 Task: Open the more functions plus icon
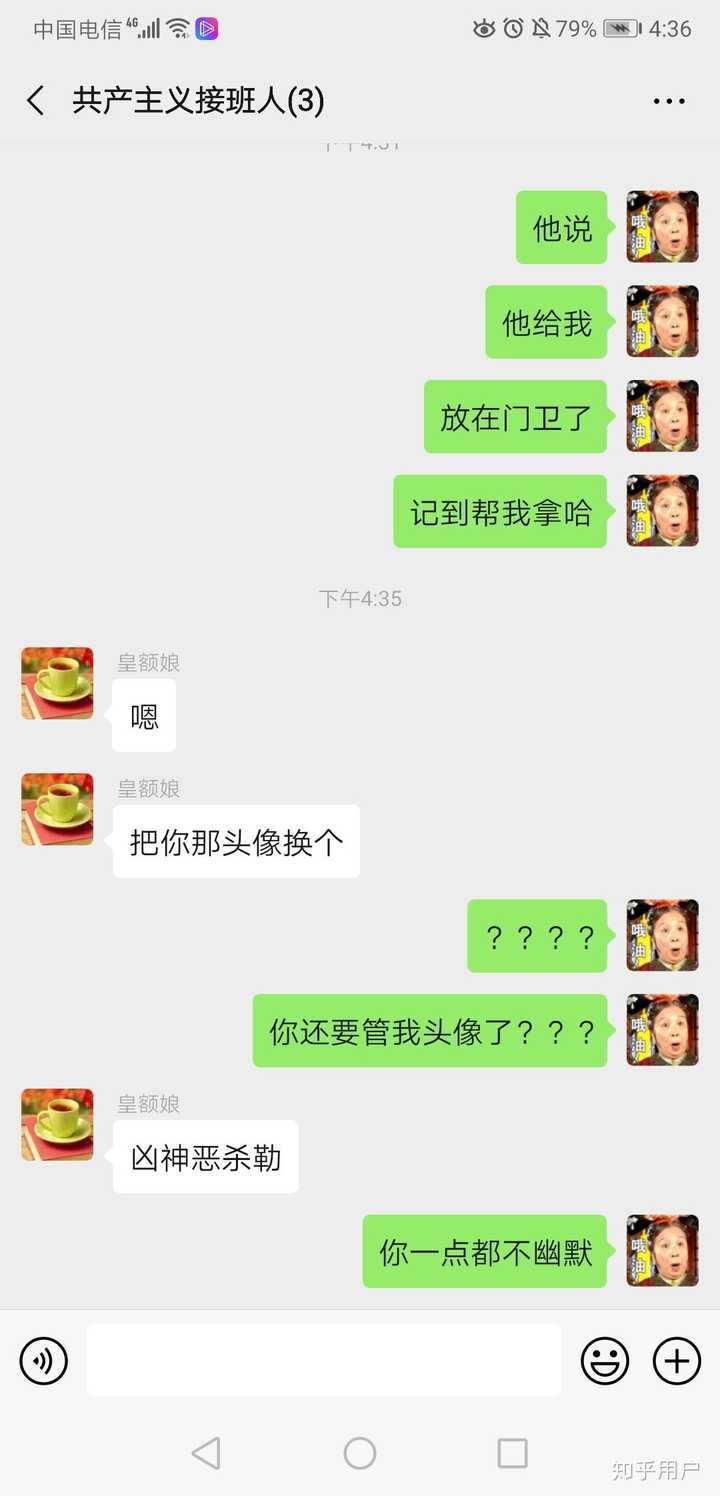coord(677,1360)
